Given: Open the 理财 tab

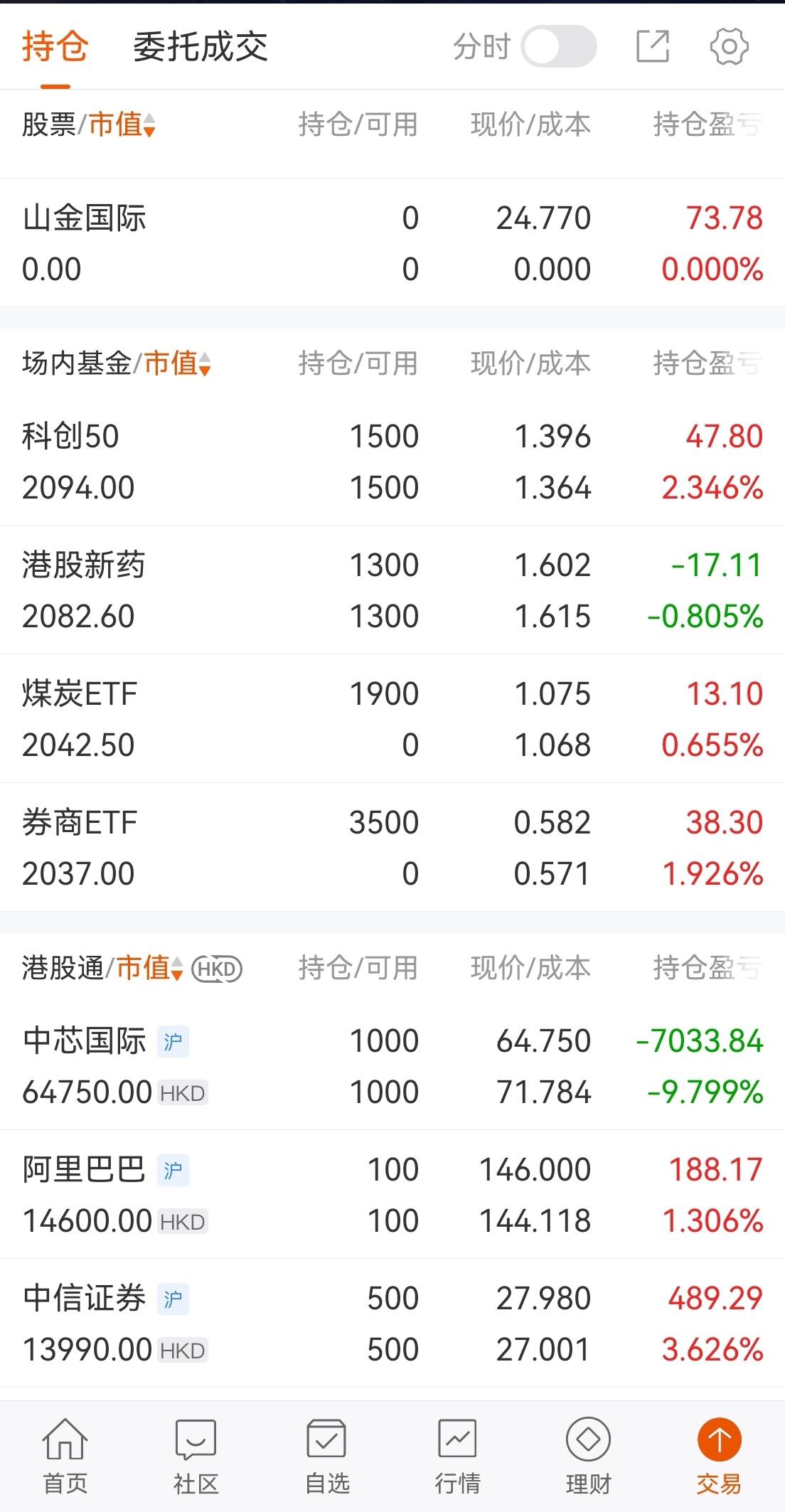Looking at the screenshot, I should (x=589, y=1457).
